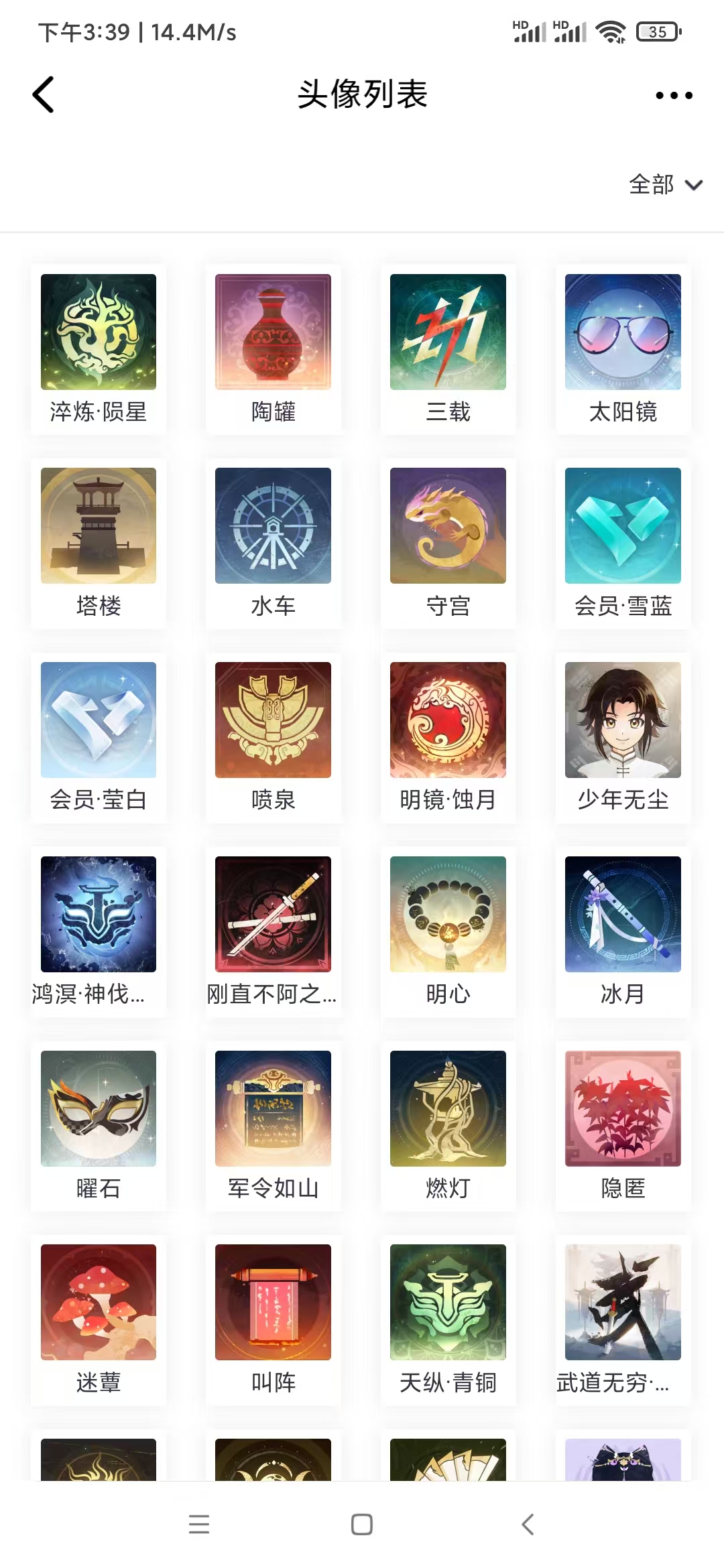The height and width of the screenshot is (1568, 724).
Task: Tap the 明心 bead bracelet avatar
Action: [x=448, y=915]
